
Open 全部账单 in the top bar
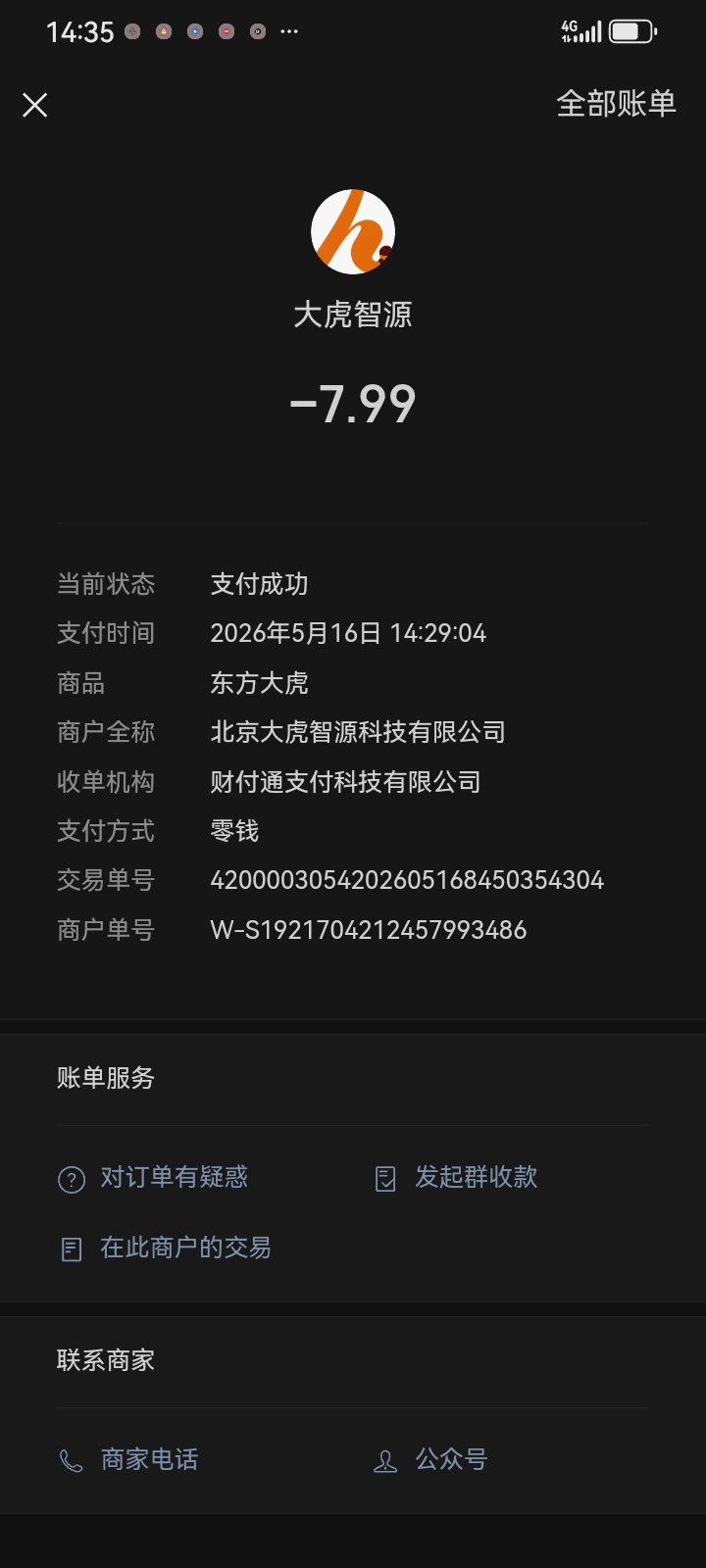pyautogui.click(x=616, y=104)
